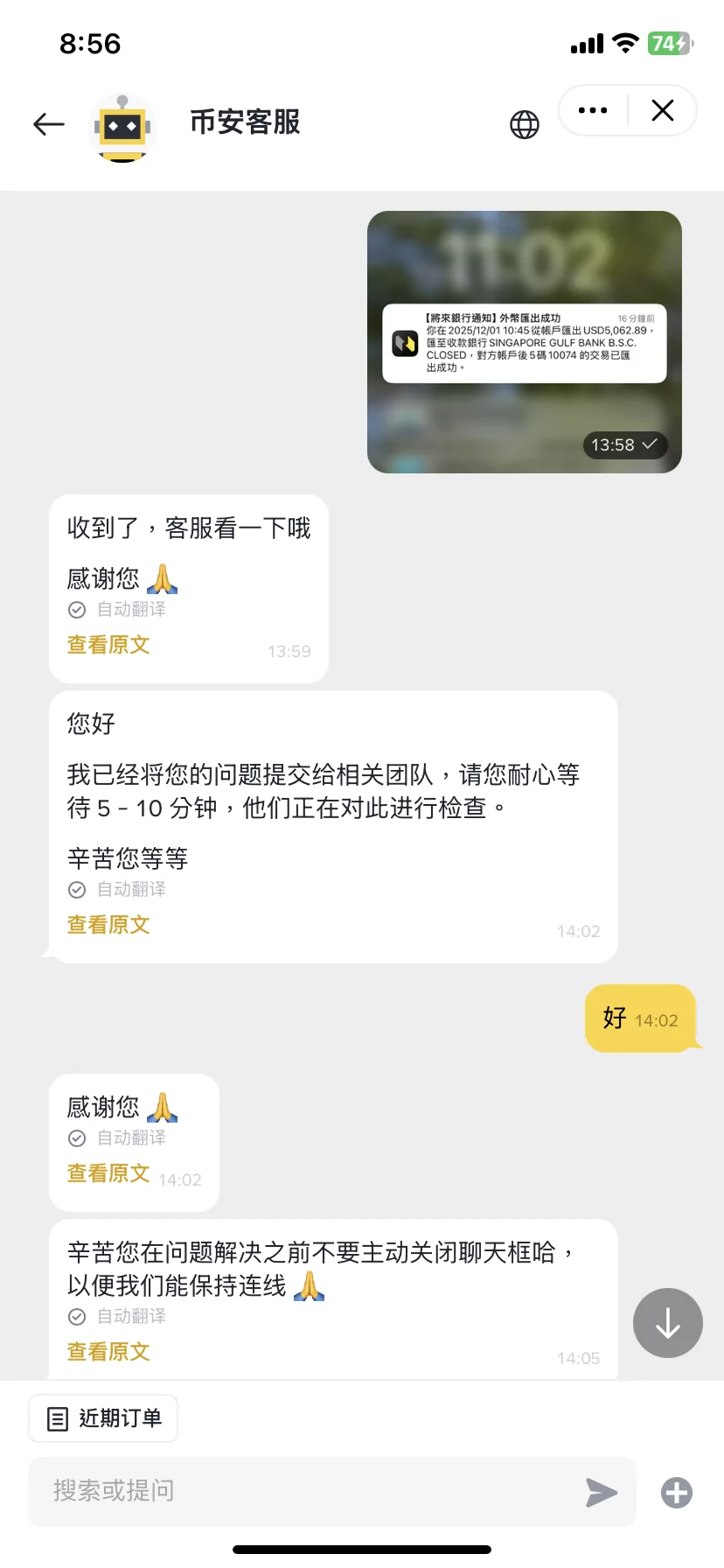
Task: Open the three-dot more menu
Action: (593, 110)
